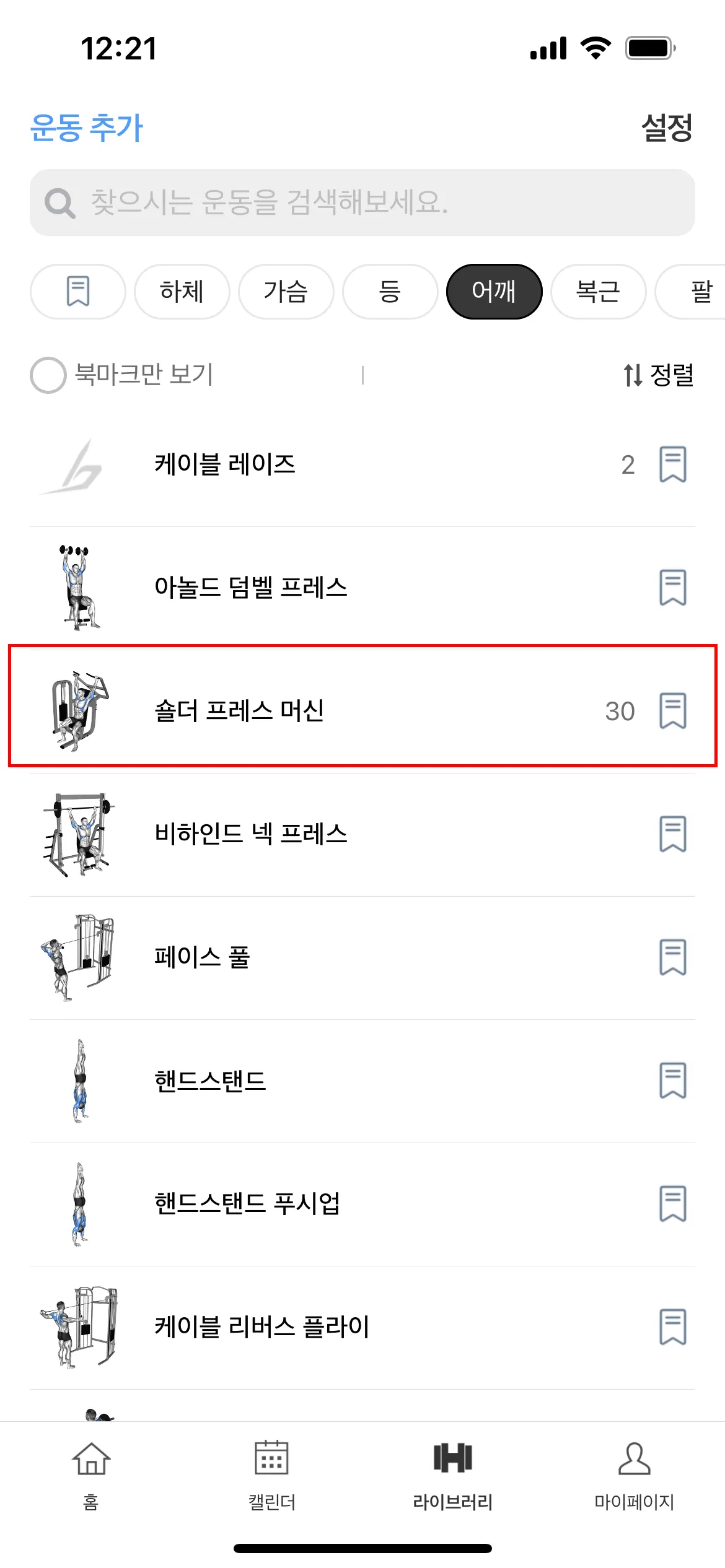The height and width of the screenshot is (1568, 725).
Task: Open the 정렬 sort options
Action: 658,375
